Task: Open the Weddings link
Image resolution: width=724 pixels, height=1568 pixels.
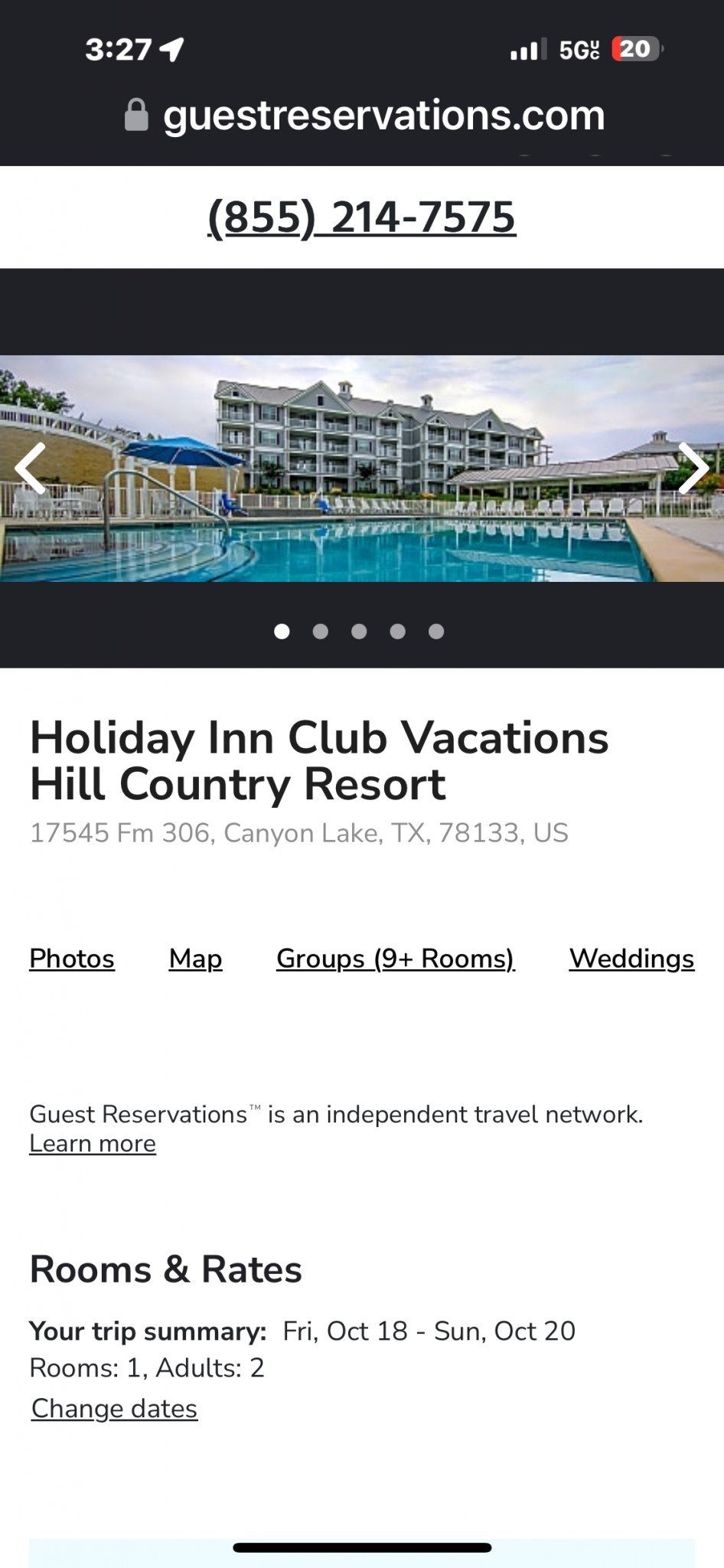Action: 632,959
